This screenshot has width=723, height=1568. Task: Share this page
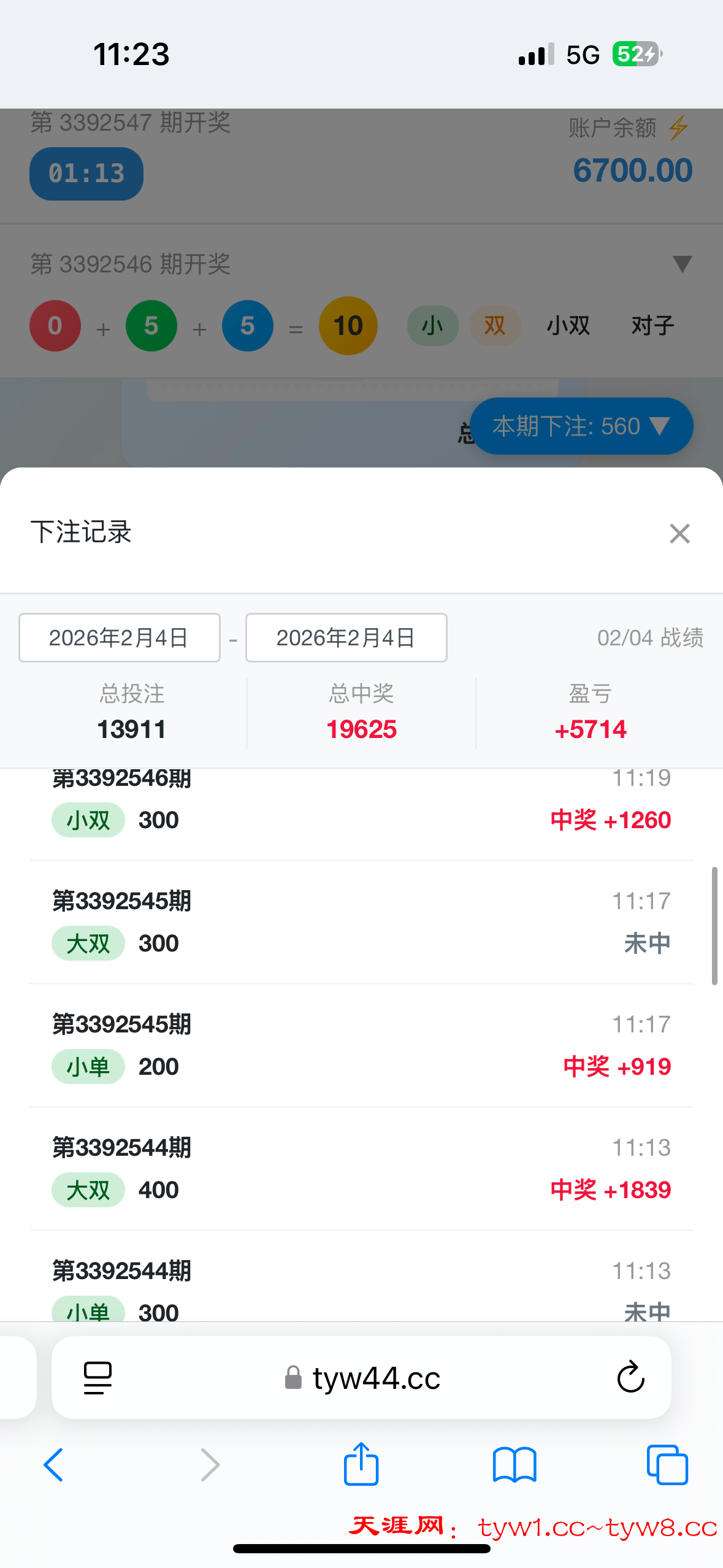pos(361,1465)
